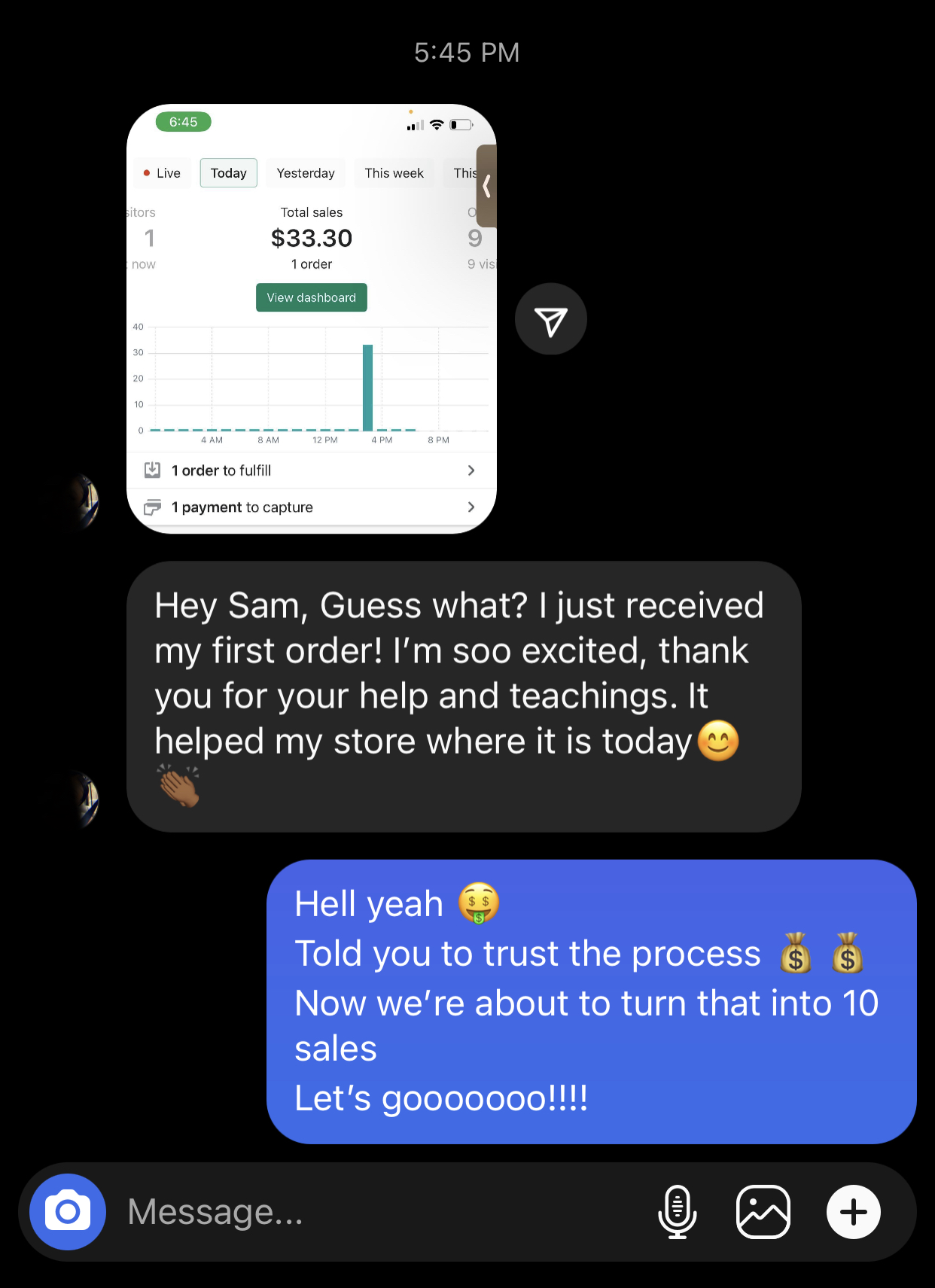The height and width of the screenshot is (1288, 935).
Task: Open the camera from the message bar
Action: [x=68, y=1211]
